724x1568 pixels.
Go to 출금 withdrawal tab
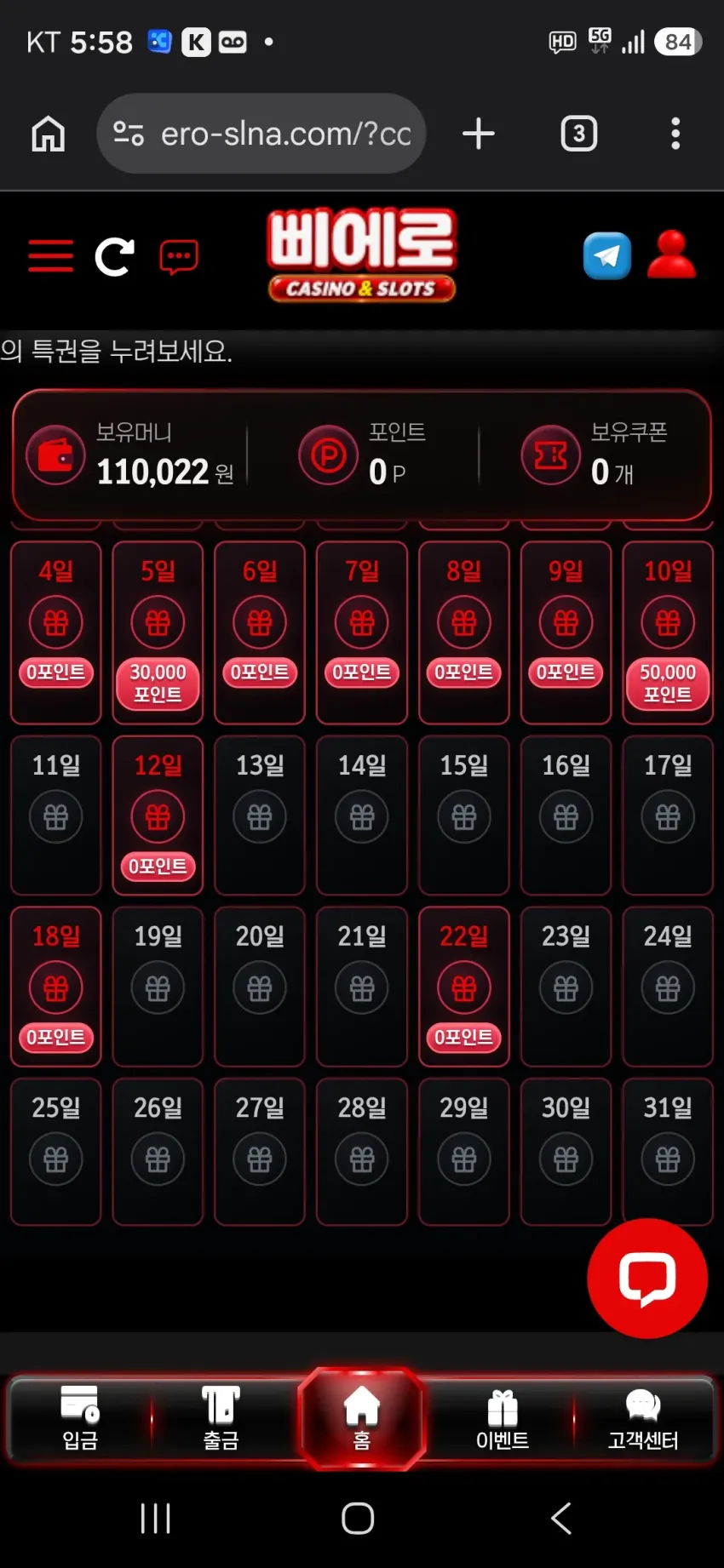pyautogui.click(x=221, y=1417)
